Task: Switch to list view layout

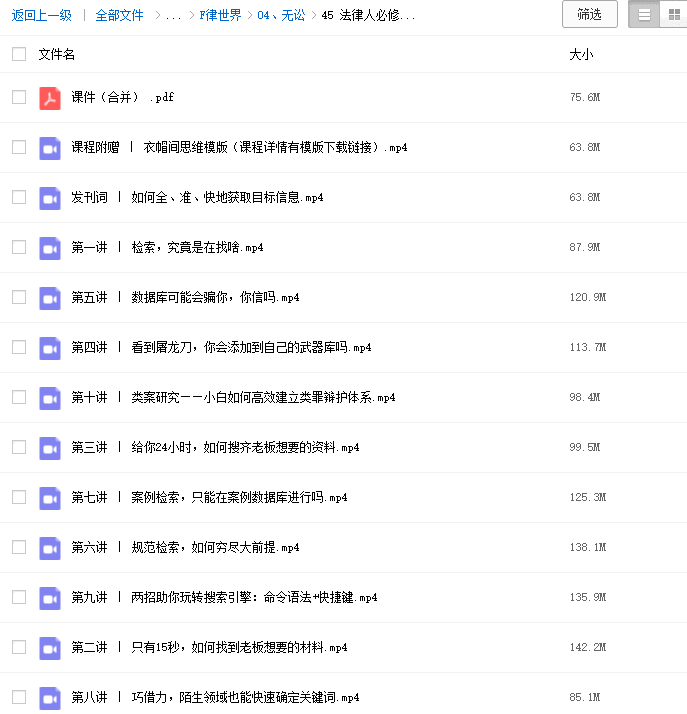Action: click(644, 15)
